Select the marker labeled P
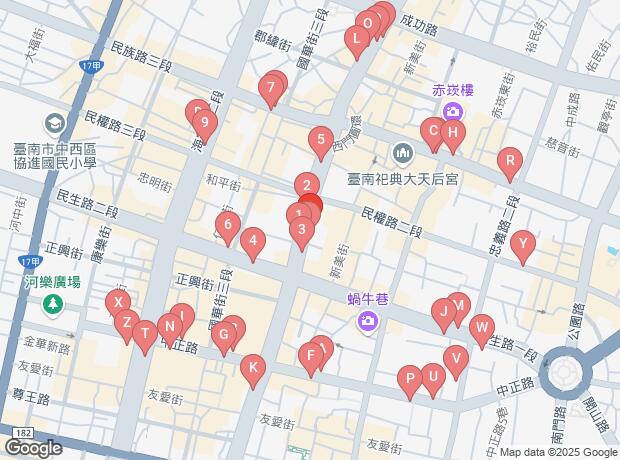620x460 pixels. coord(409,379)
